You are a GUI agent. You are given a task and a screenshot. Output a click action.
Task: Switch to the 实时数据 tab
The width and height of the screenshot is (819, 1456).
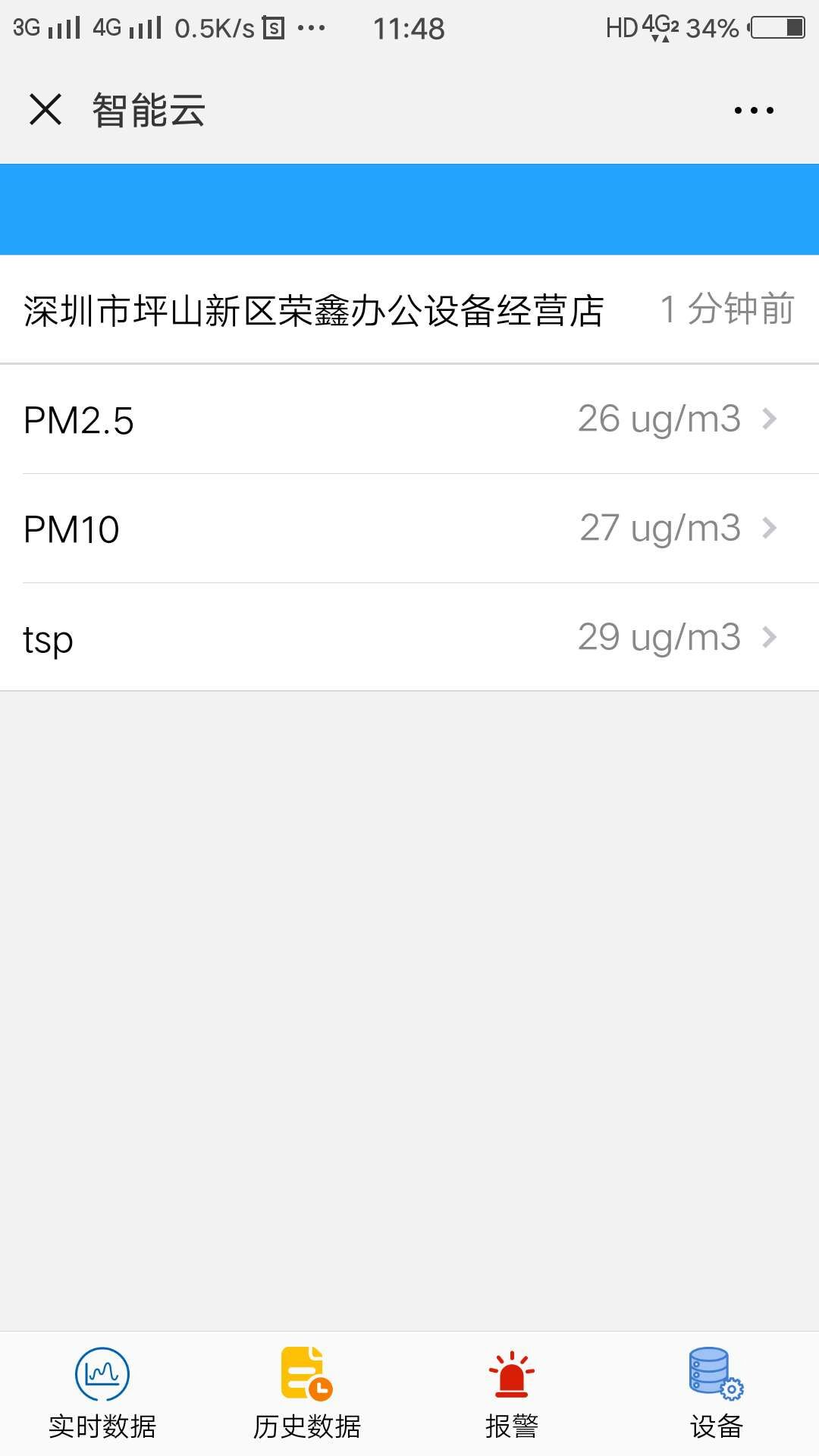[102, 1394]
